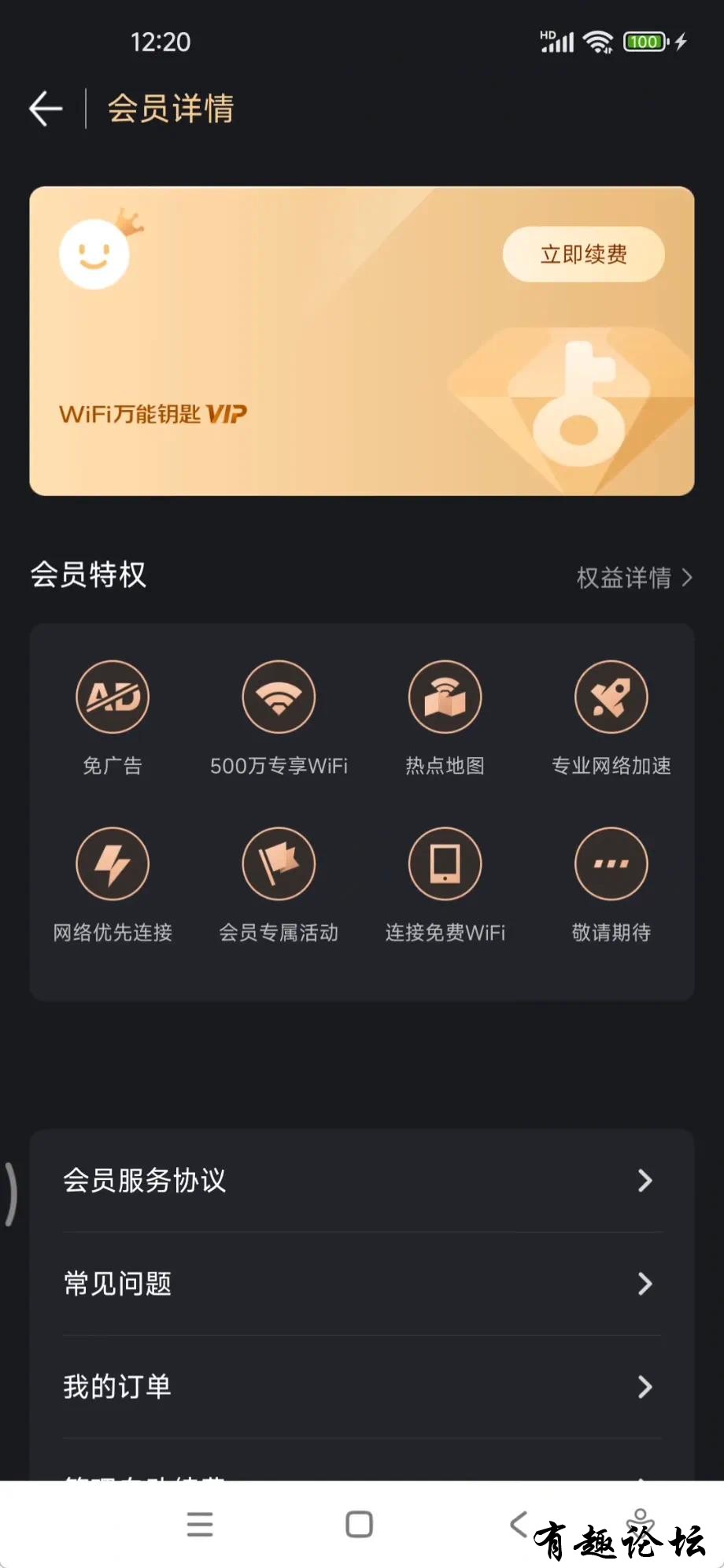Open the system recent apps menu
This screenshot has width=724, height=1568.
(200, 1524)
